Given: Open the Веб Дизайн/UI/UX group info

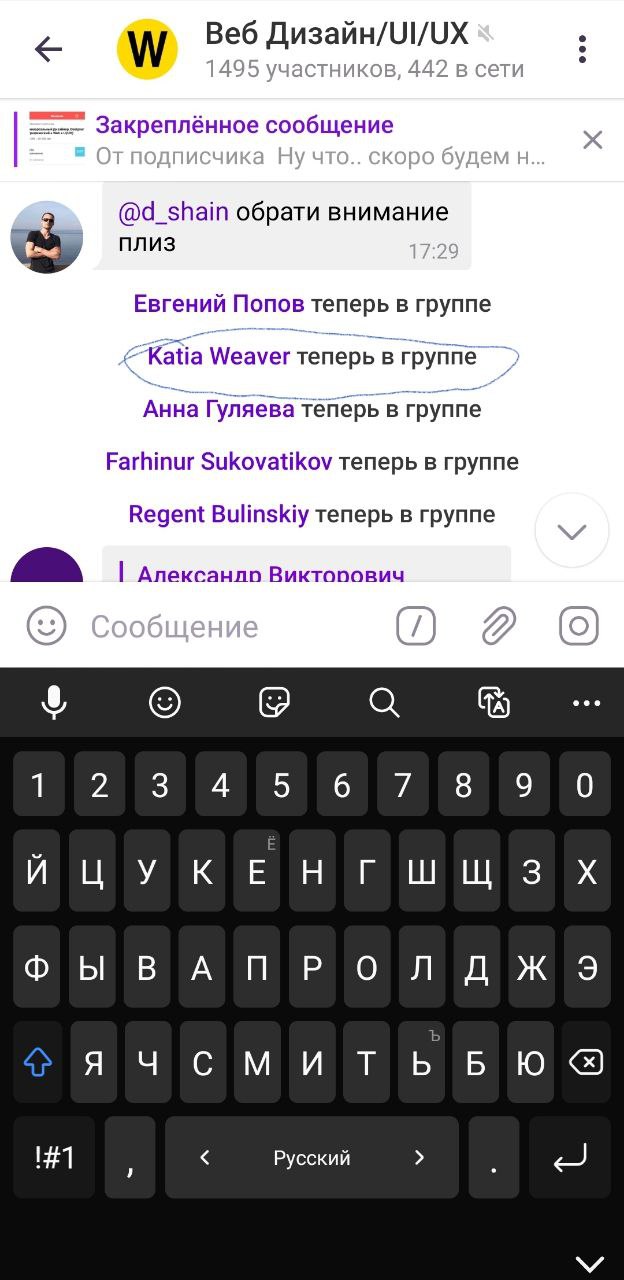Looking at the screenshot, I should coord(336,49).
